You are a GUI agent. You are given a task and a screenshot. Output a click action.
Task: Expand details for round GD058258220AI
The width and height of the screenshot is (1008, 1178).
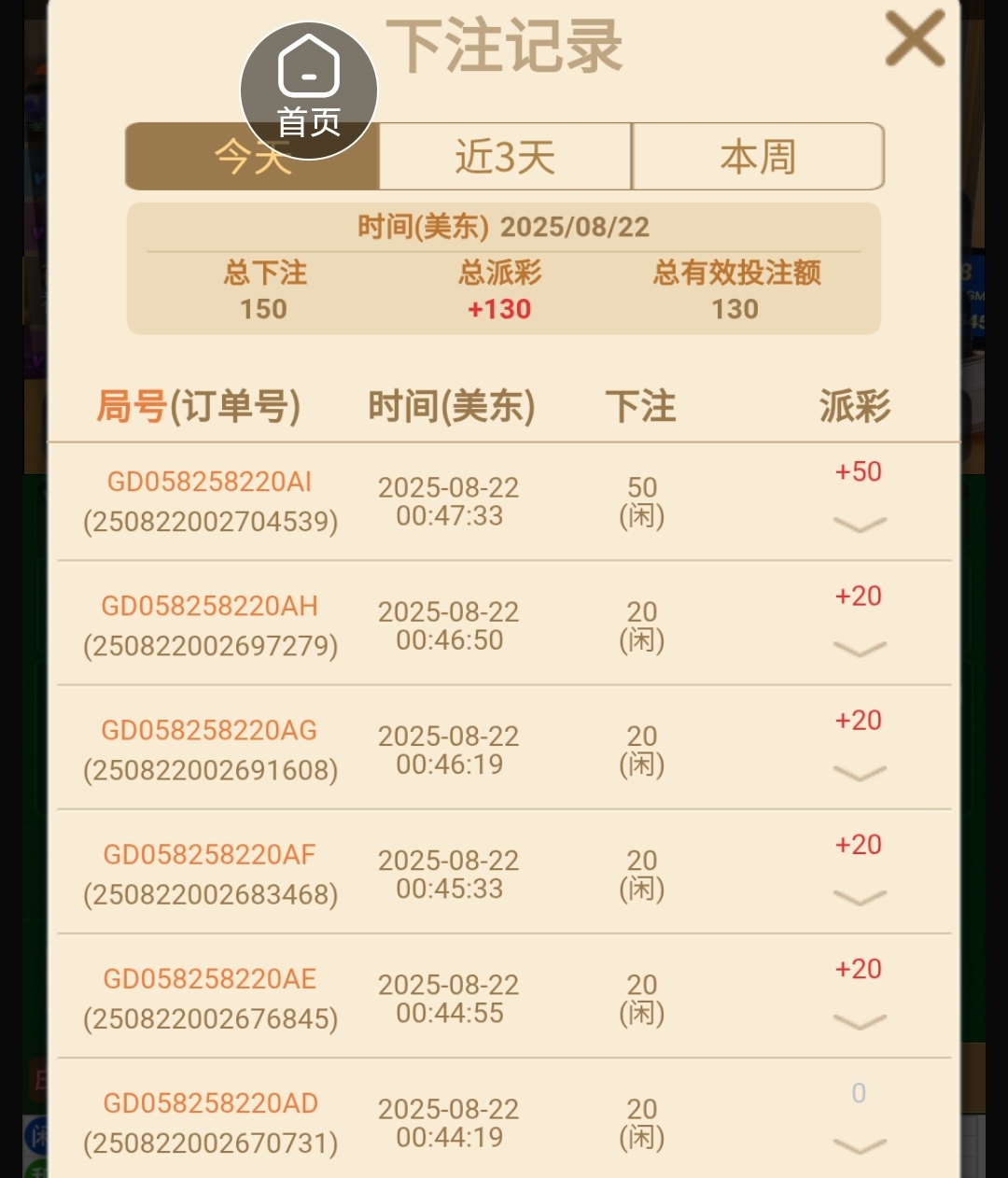tap(859, 525)
